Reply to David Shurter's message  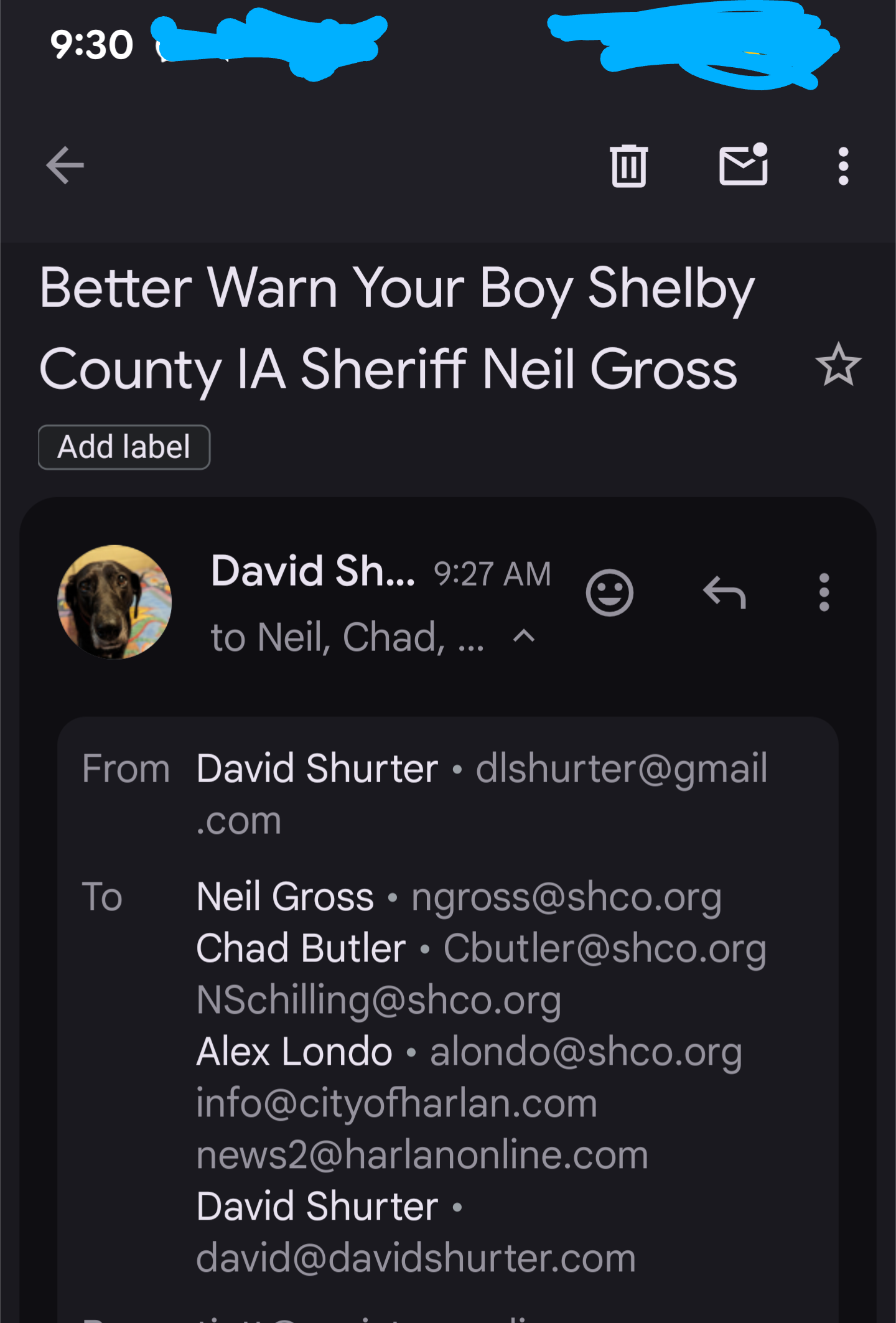pos(724,592)
